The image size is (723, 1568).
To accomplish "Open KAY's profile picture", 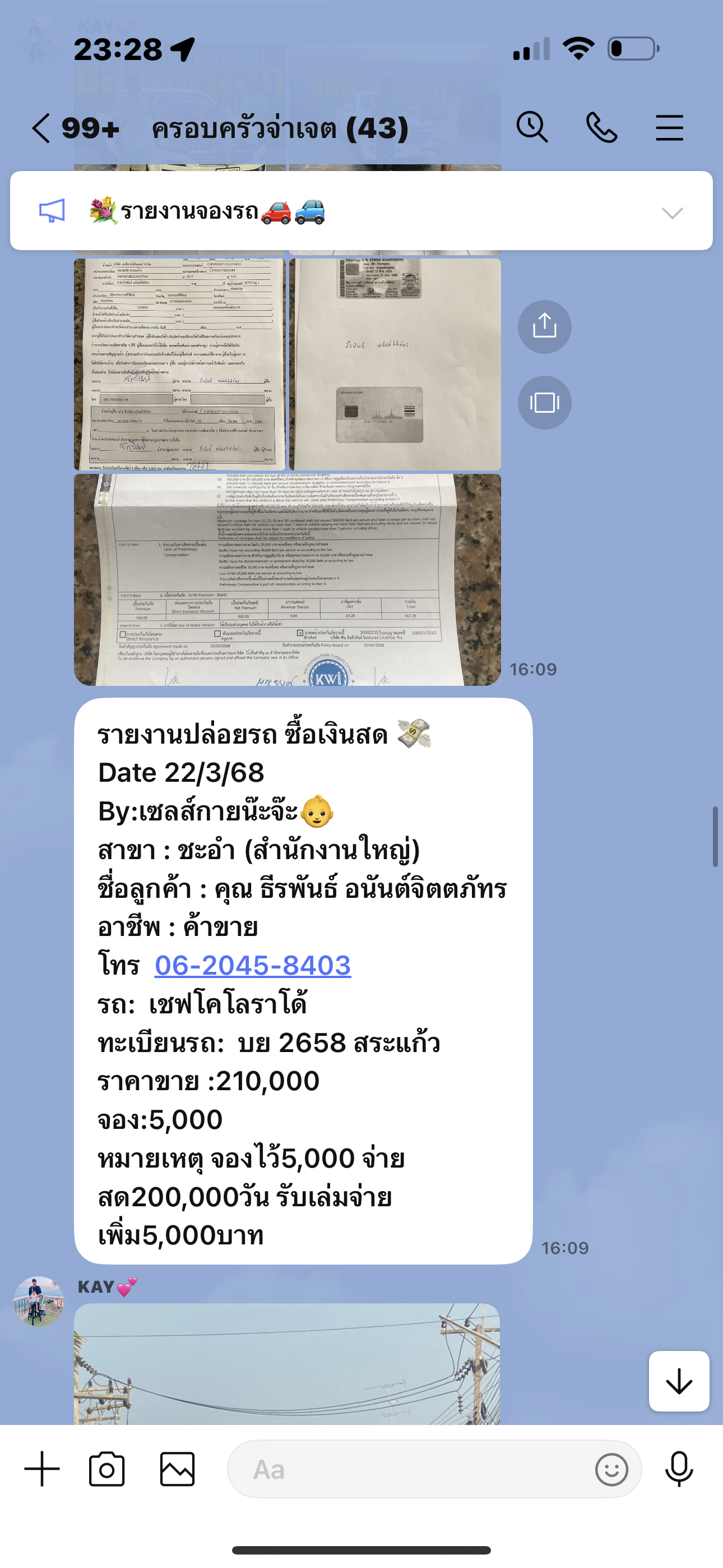I will click(x=39, y=1302).
